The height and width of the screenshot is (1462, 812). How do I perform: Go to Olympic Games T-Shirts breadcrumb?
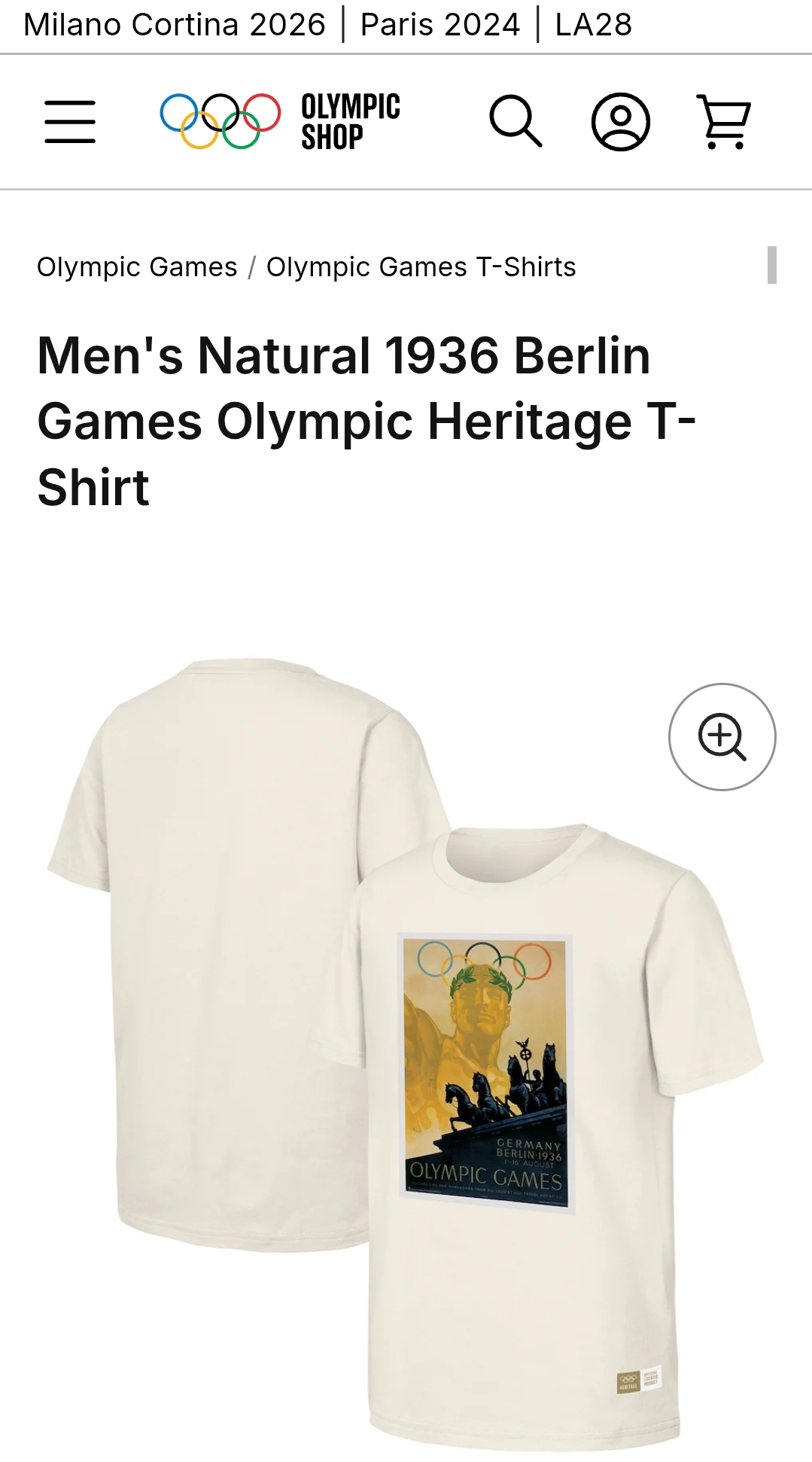pos(421,267)
